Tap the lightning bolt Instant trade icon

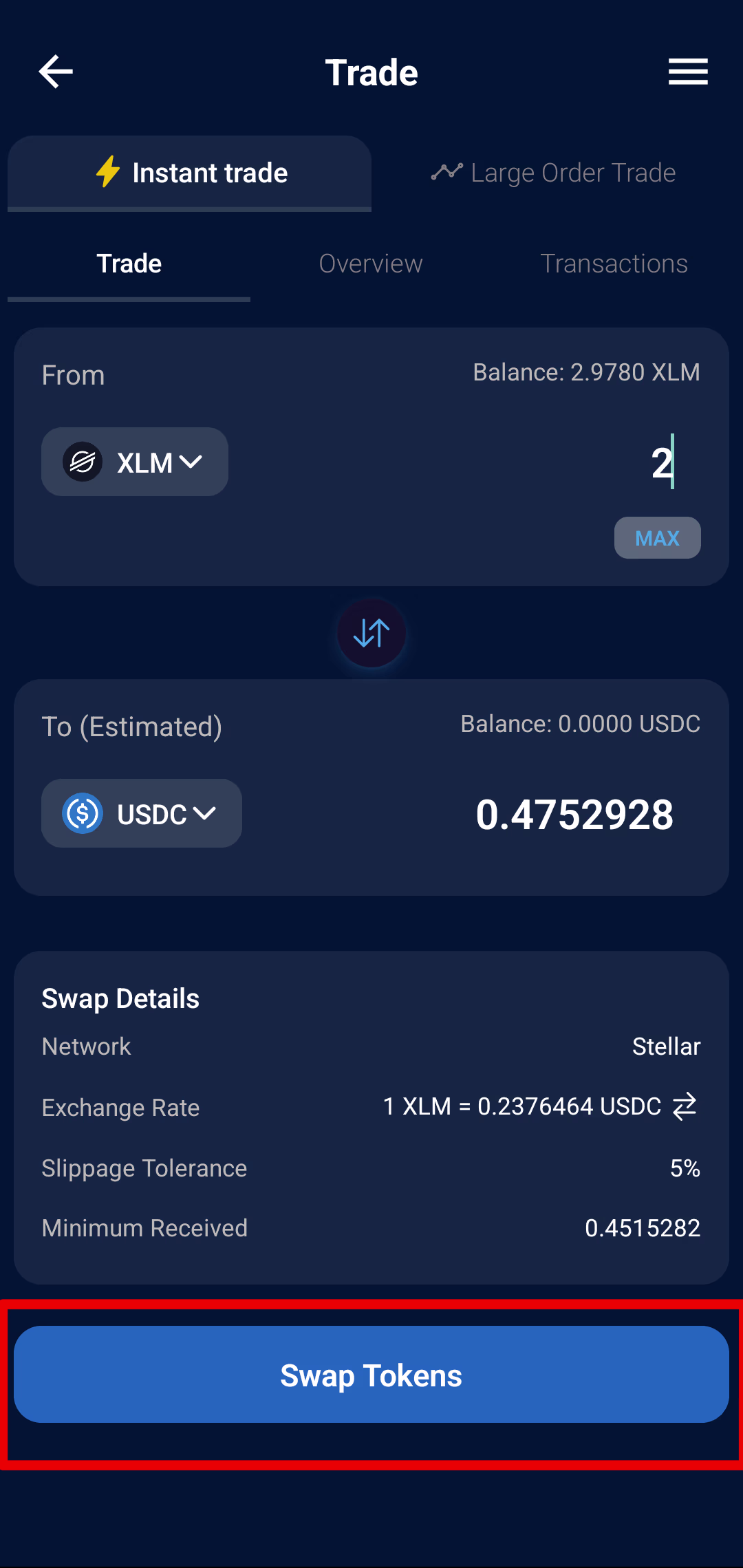pyautogui.click(x=108, y=173)
